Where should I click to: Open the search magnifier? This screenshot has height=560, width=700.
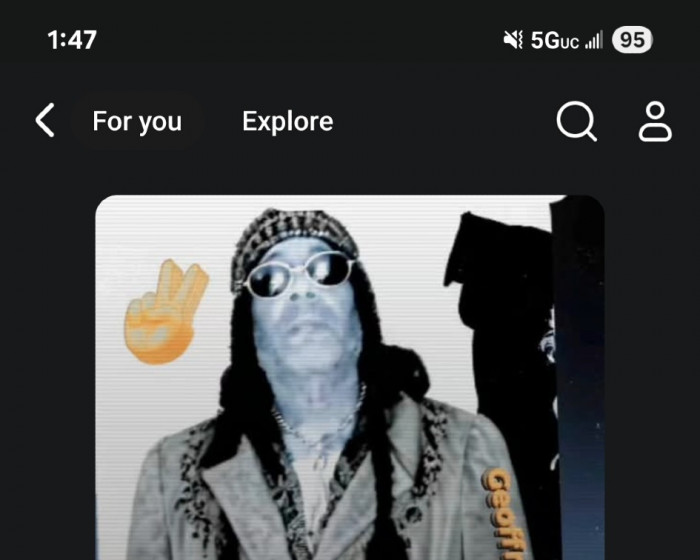[x=576, y=122]
